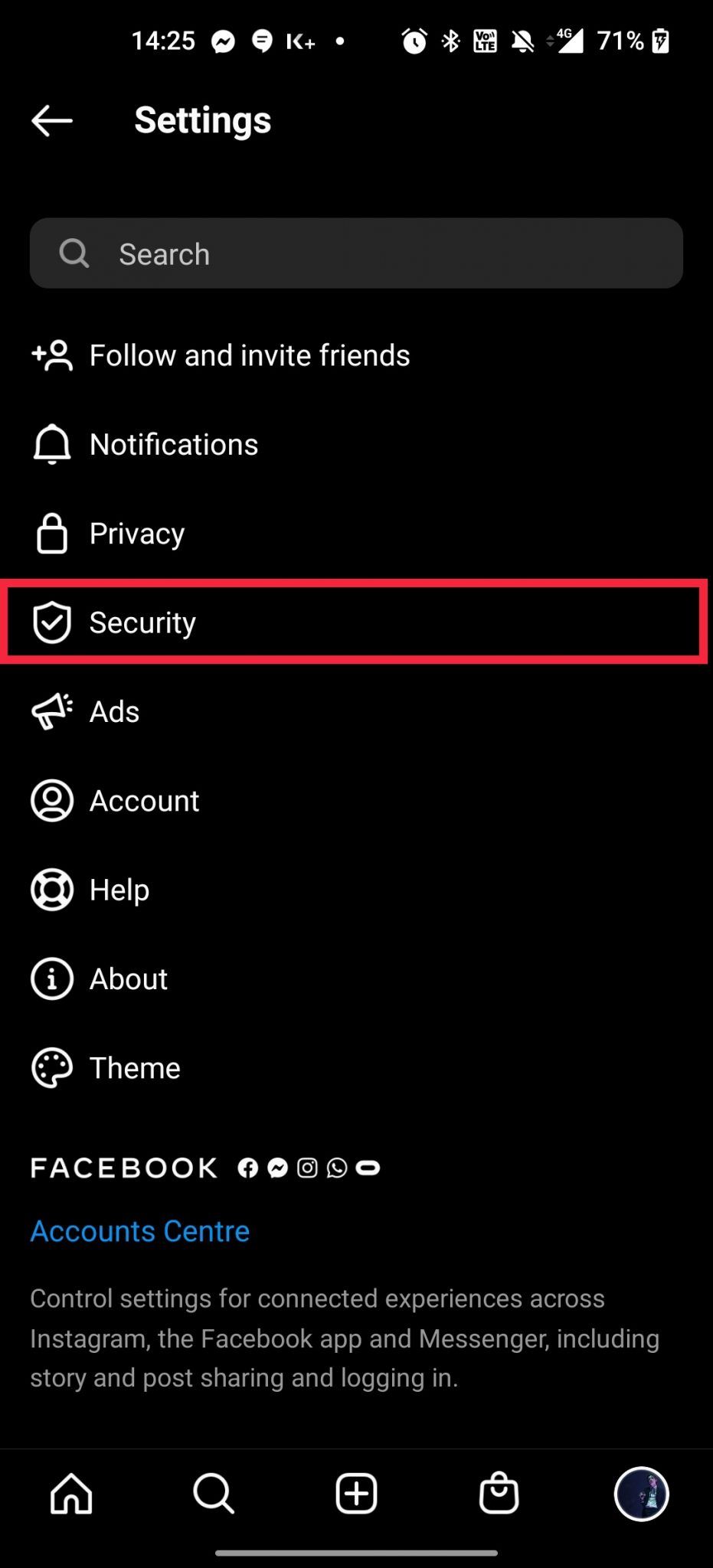Viewport: 713px width, 1568px height.
Task: Open the Shop bag icon
Action: click(499, 1491)
